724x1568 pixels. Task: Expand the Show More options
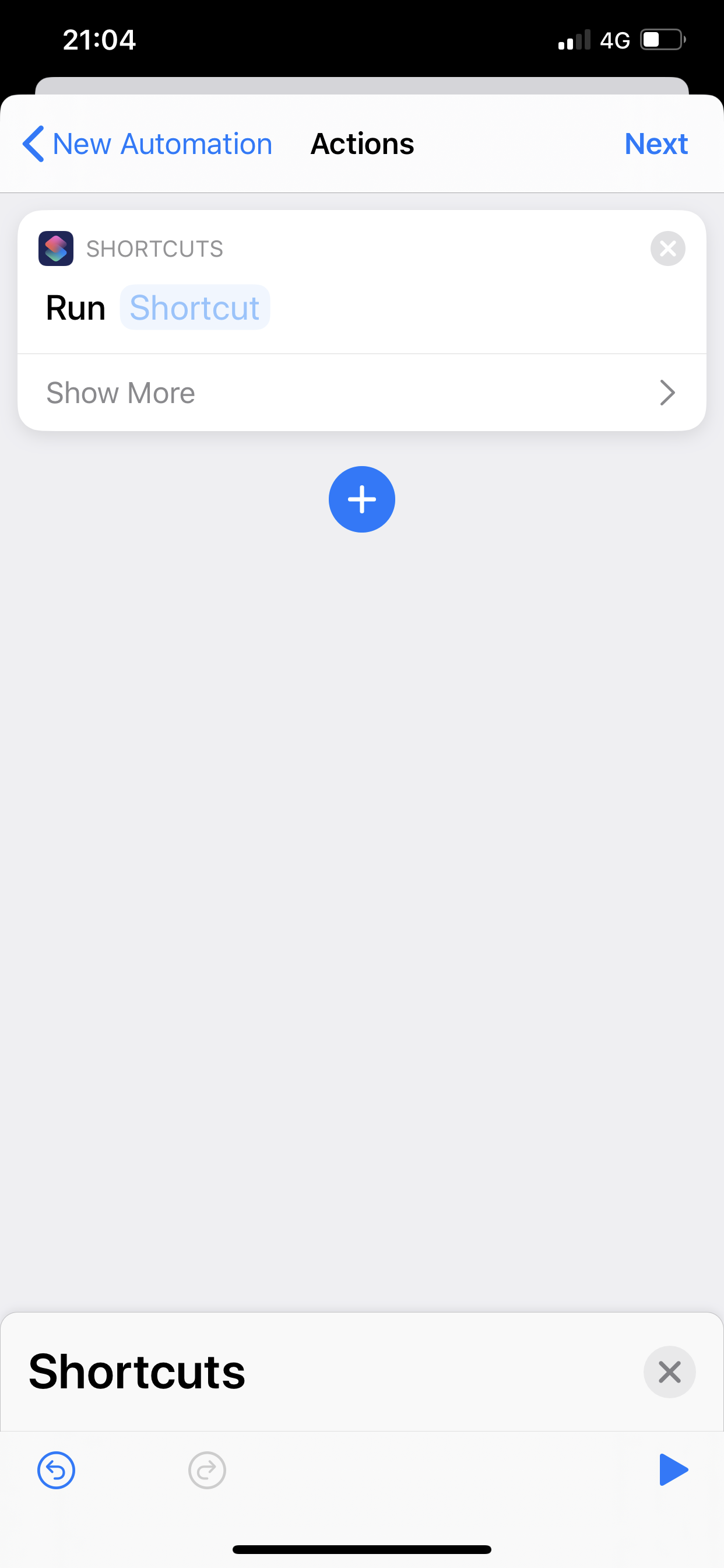point(362,393)
